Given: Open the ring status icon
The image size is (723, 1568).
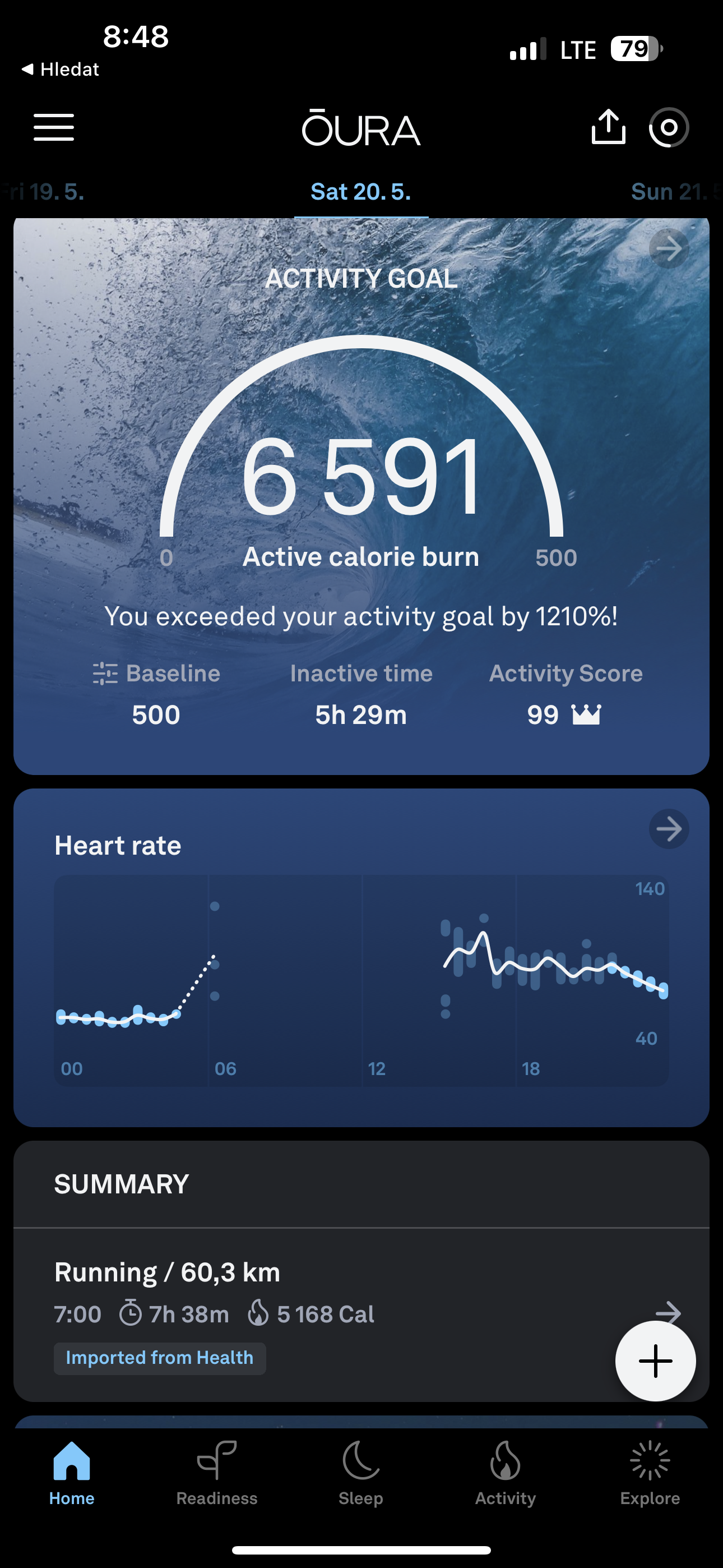Looking at the screenshot, I should coord(668,127).
